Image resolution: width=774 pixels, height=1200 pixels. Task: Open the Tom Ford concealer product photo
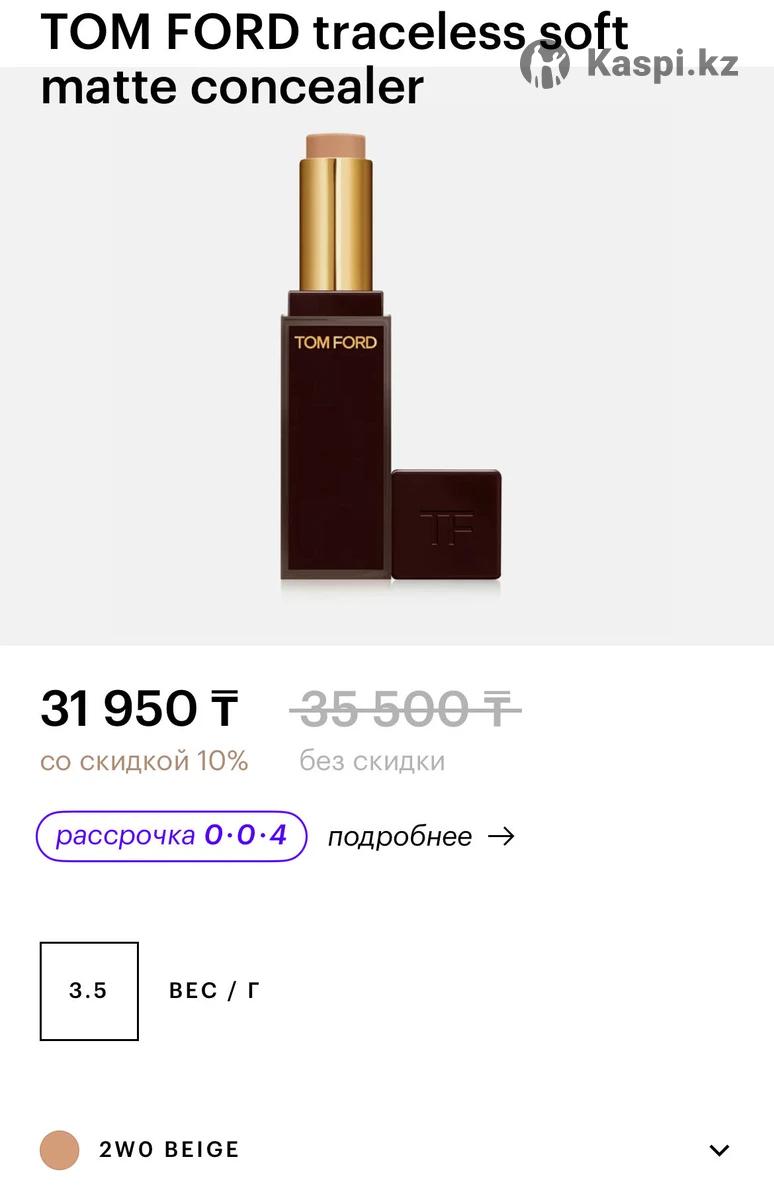[388, 360]
